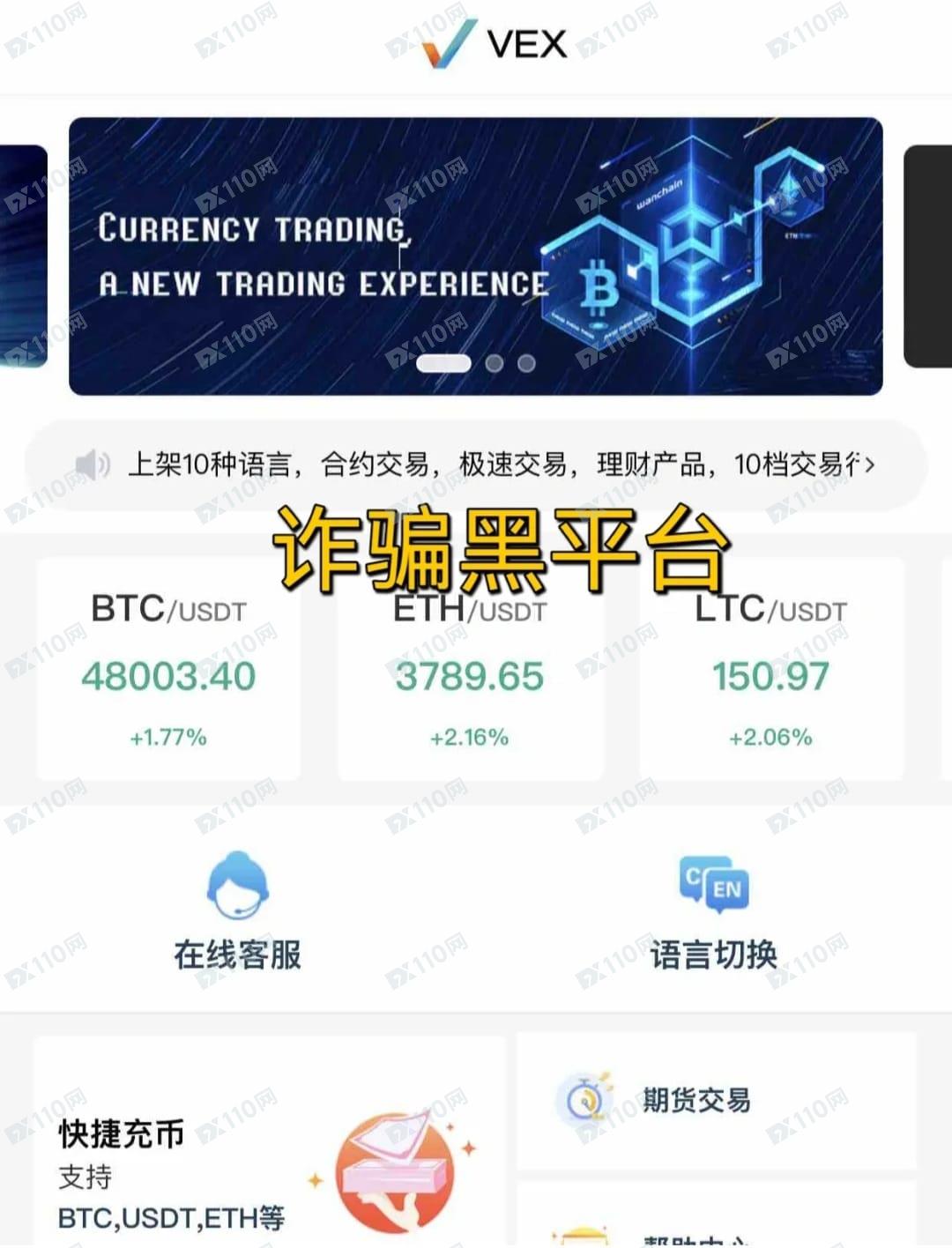The width and height of the screenshot is (952, 1248).
Task: Jump to the second banner page dot
Action: pyautogui.click(x=495, y=363)
